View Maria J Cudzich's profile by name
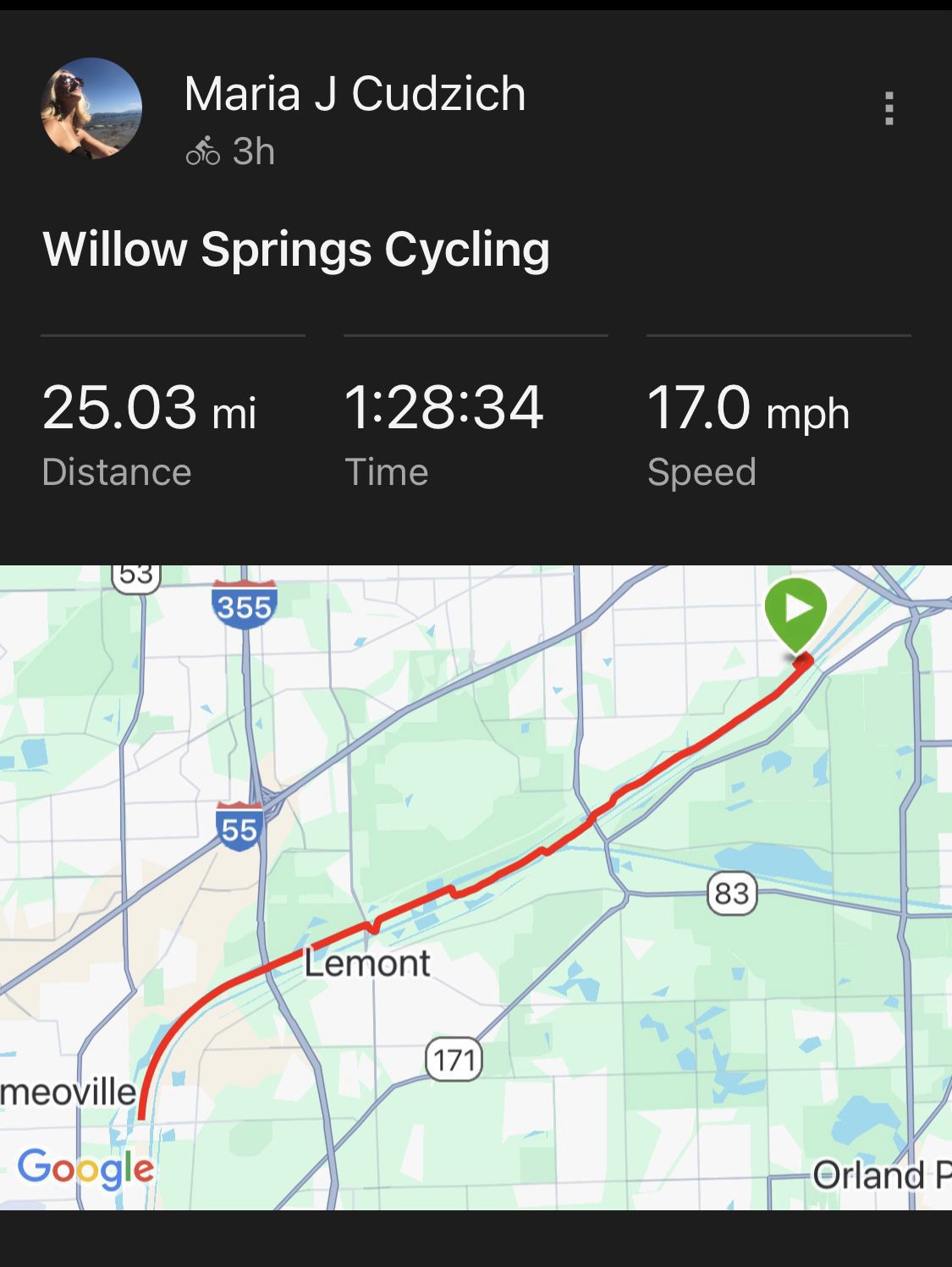This screenshot has width=952, height=1267. [x=355, y=93]
